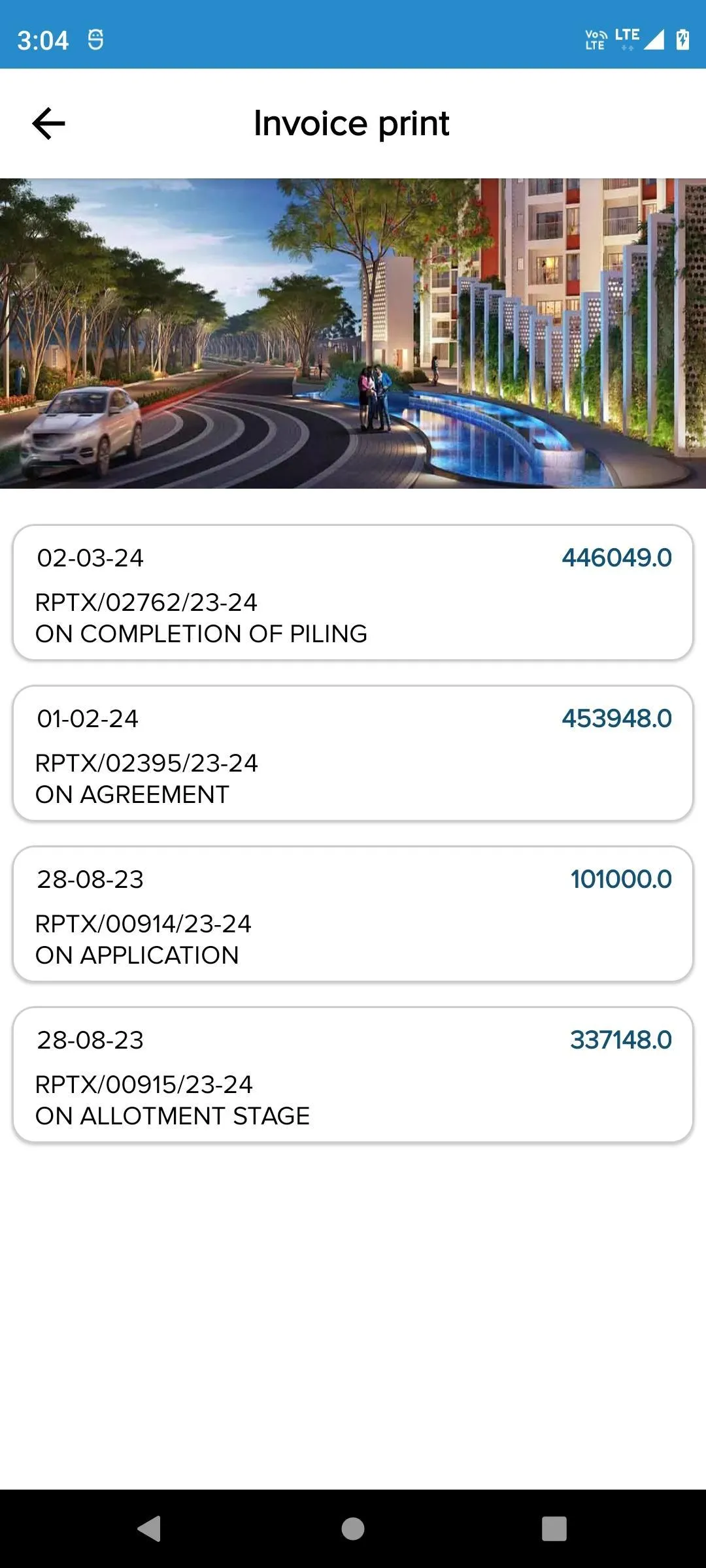Tap the Android system icon in status bar

95,39
